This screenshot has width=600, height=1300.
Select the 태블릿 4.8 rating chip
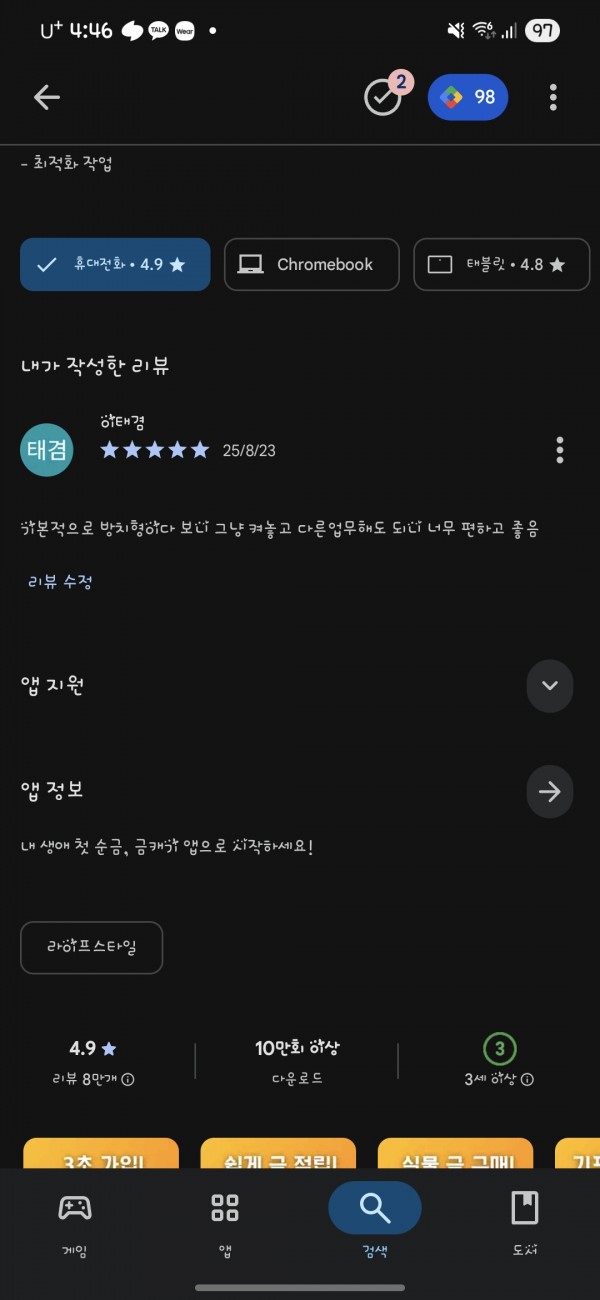502,264
